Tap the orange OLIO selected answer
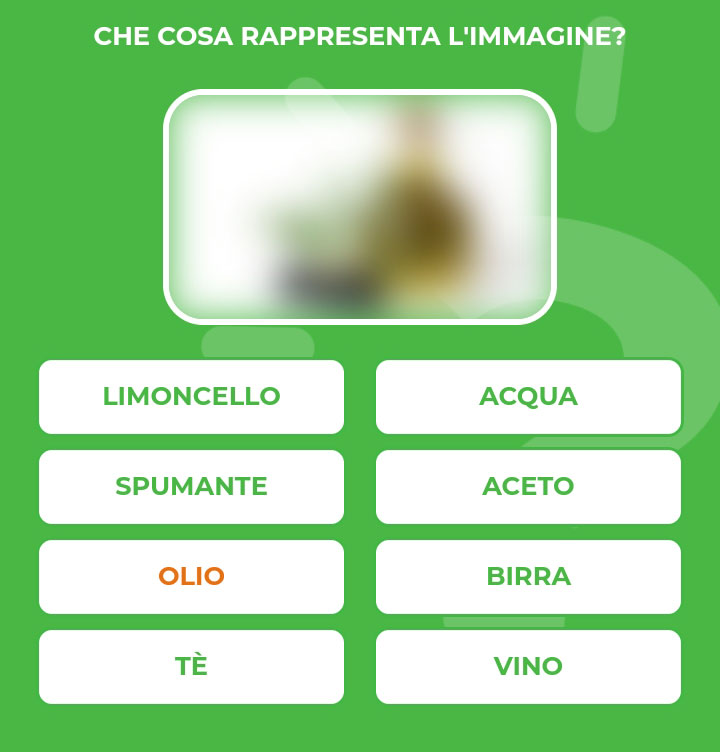720x752 pixels. point(191,577)
